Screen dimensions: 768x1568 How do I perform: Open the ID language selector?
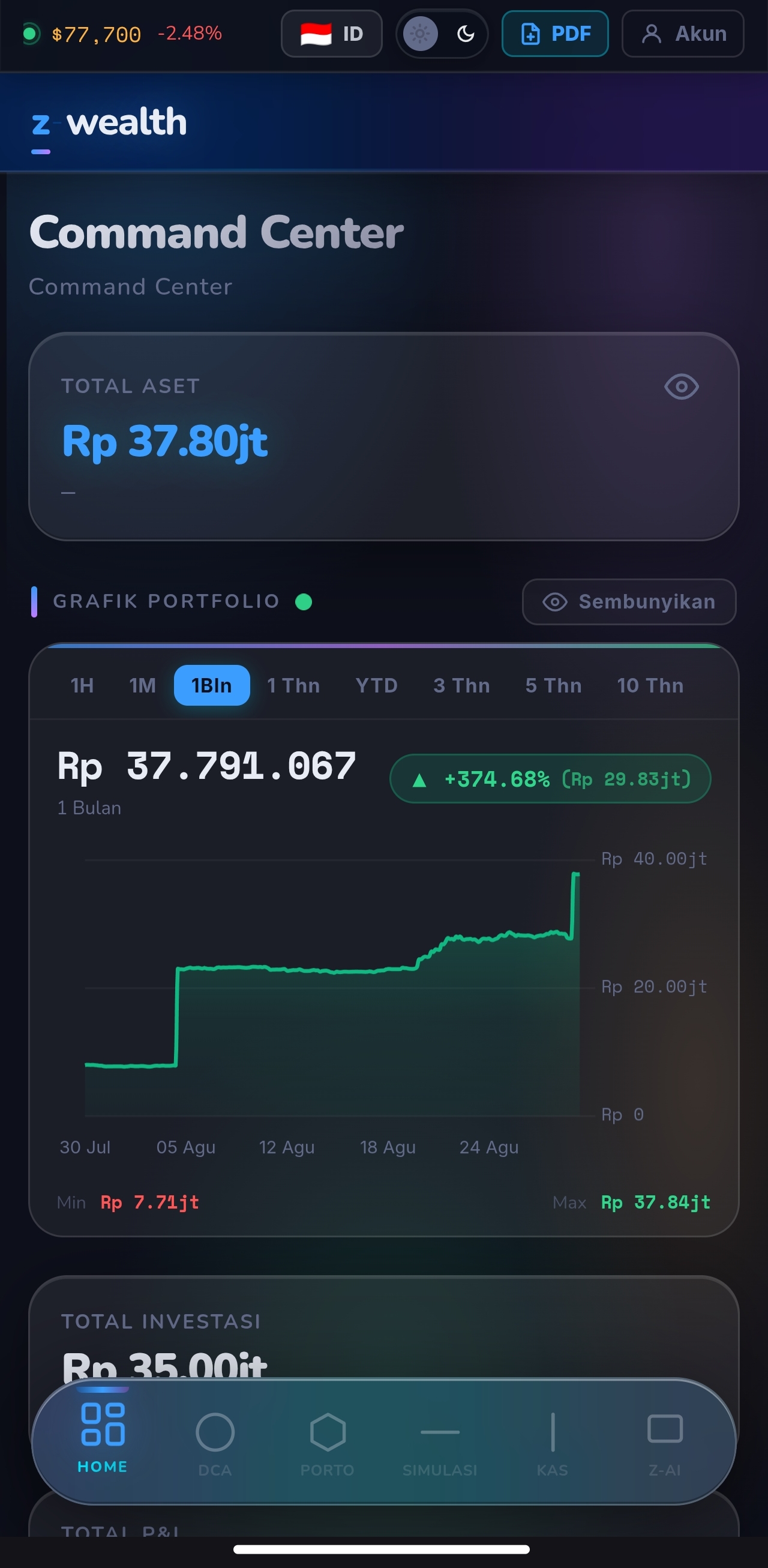(x=332, y=34)
